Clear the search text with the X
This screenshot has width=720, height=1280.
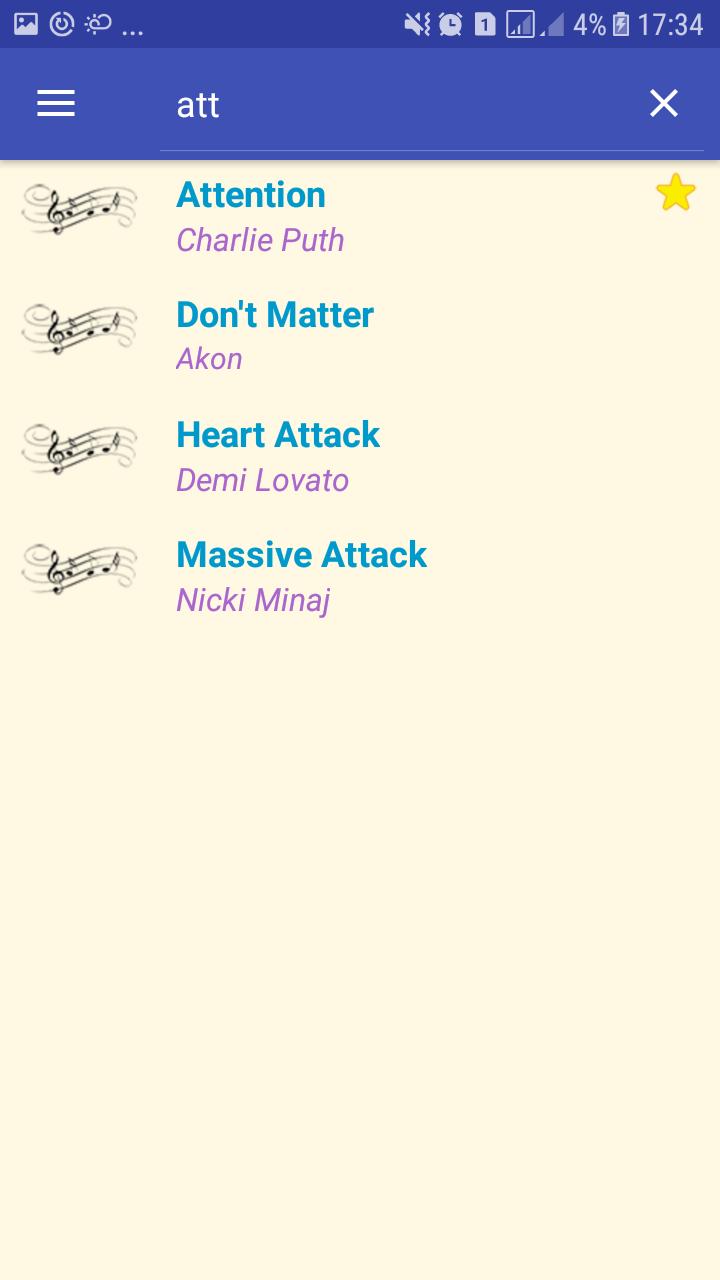[664, 104]
